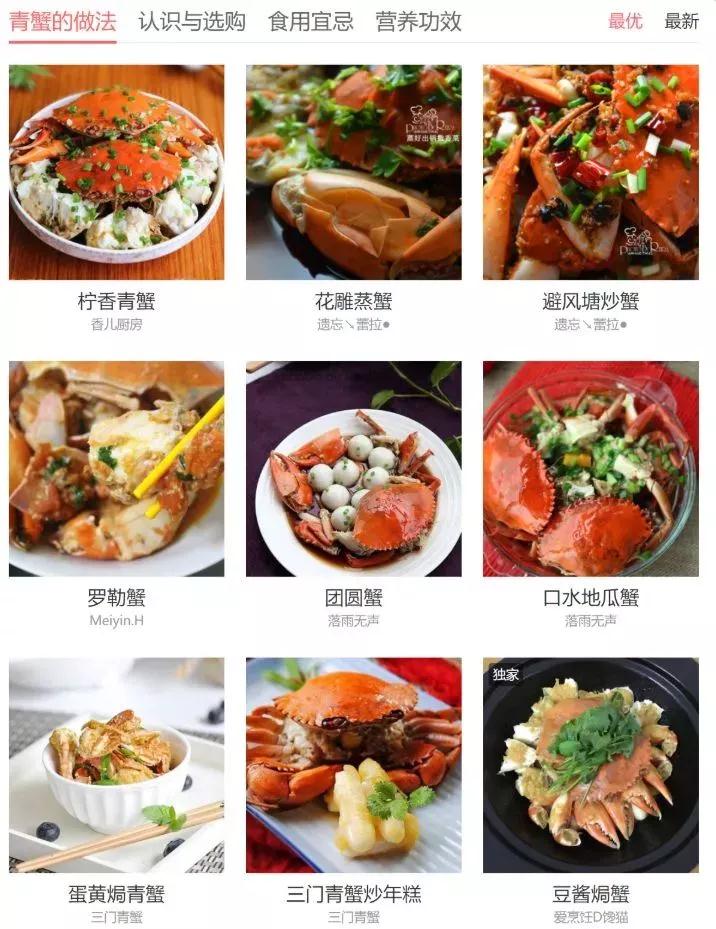
Task: Open the 营养功效 tab
Action: tap(418, 21)
